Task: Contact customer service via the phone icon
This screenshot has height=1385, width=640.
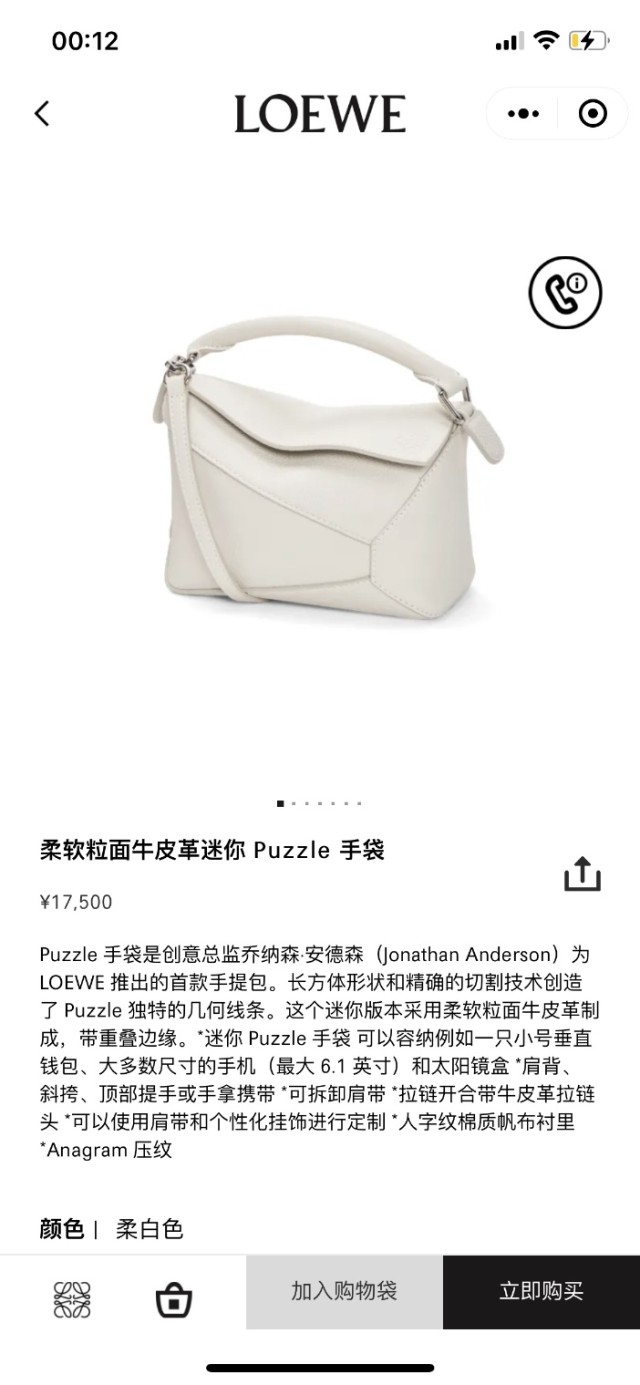Action: 565,293
